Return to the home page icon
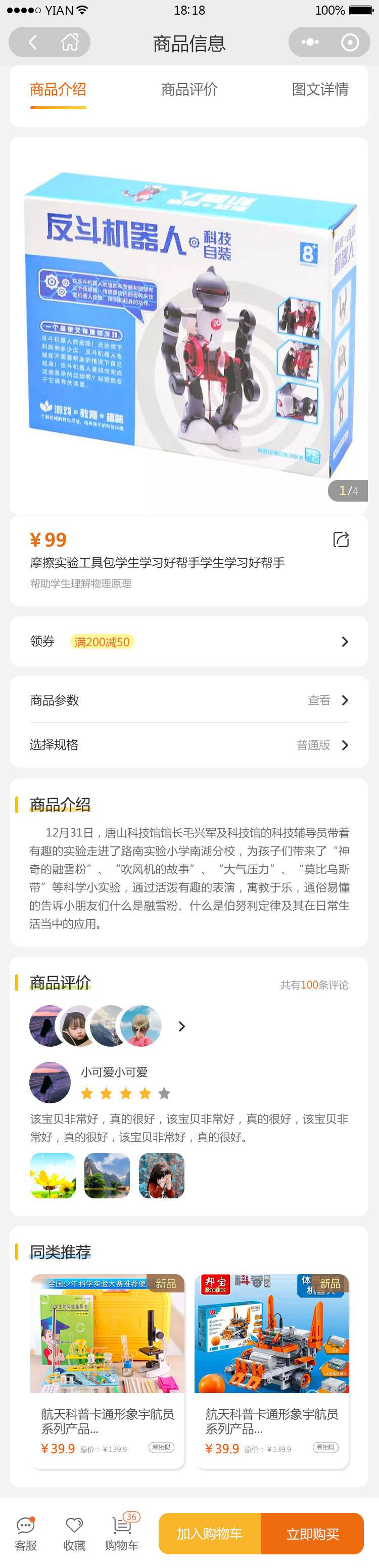This screenshot has width=379, height=1568. [x=69, y=42]
